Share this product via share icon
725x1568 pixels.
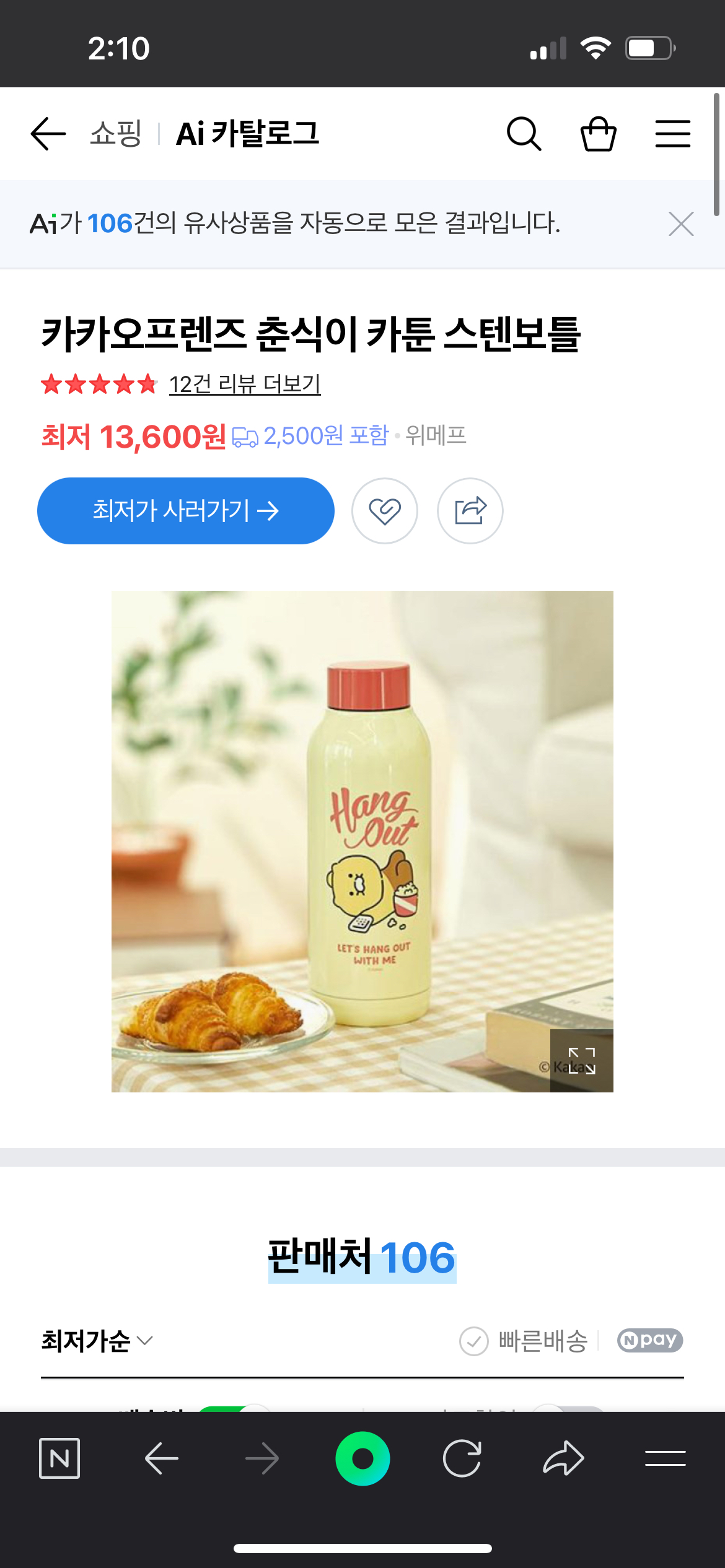coord(470,511)
